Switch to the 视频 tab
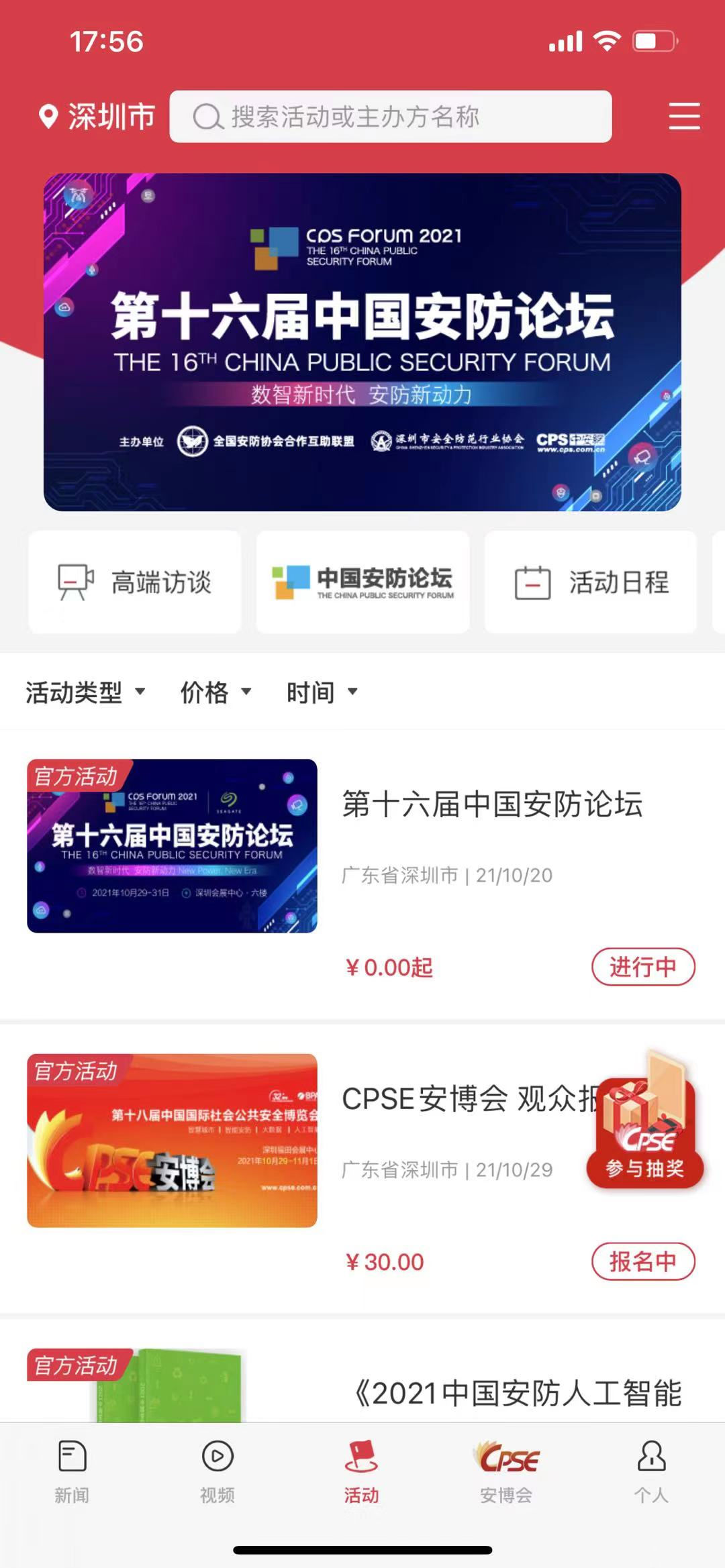Screen dimensions: 725x1568 coord(217,1471)
